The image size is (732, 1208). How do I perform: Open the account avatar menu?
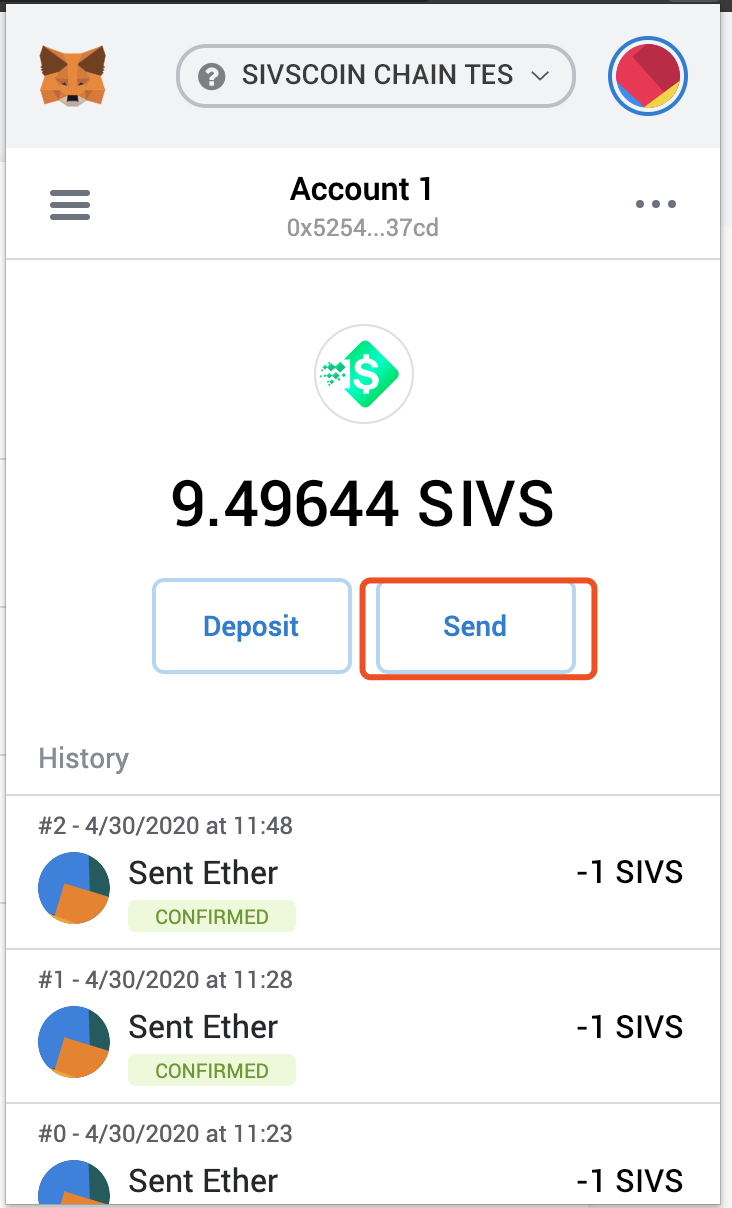coord(646,76)
